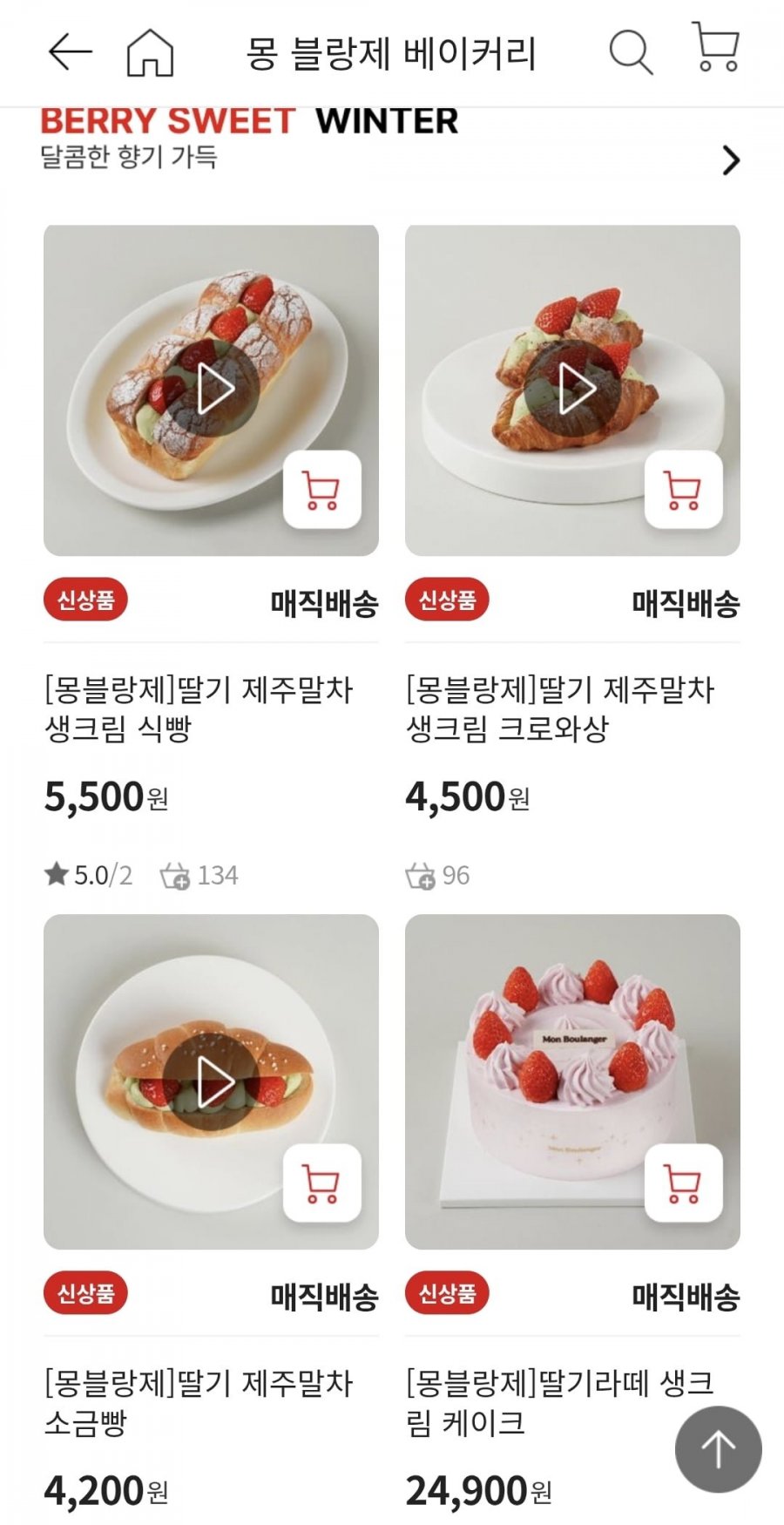Viewport: 784px width, 1525px height.
Task: View details of 딸기 제주말차 생크림 식빵 title
Action: (199, 708)
